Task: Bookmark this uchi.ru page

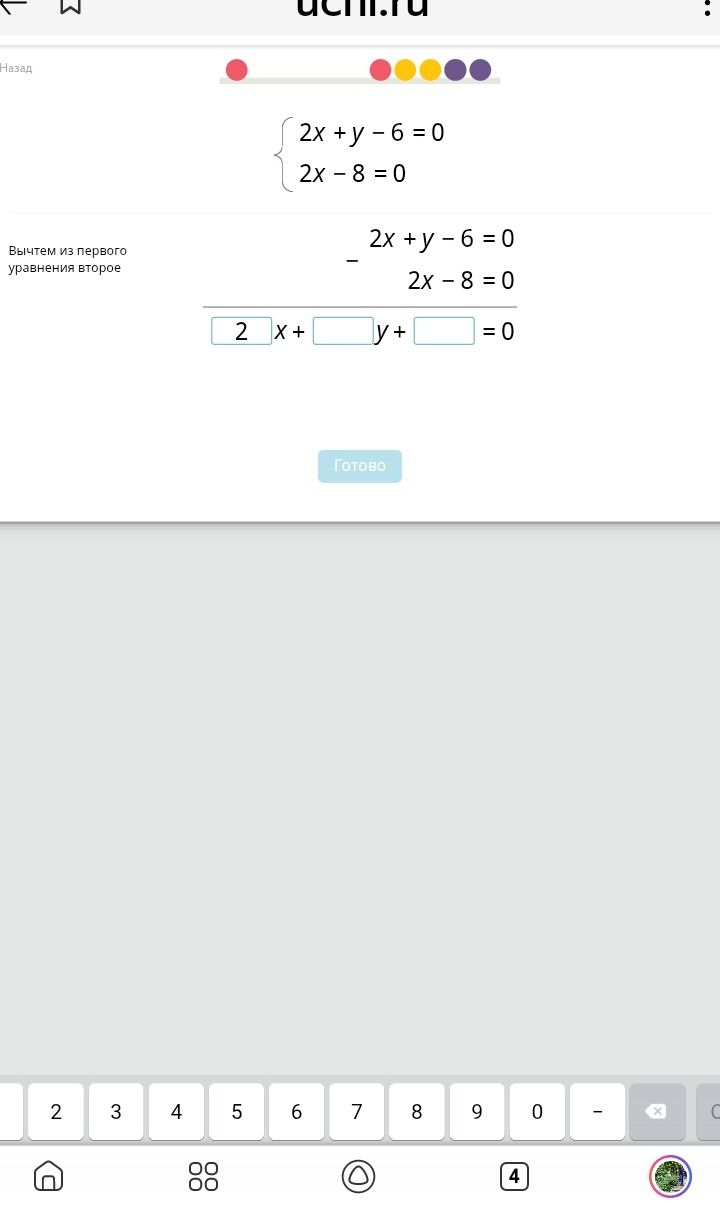Action: click(71, 6)
